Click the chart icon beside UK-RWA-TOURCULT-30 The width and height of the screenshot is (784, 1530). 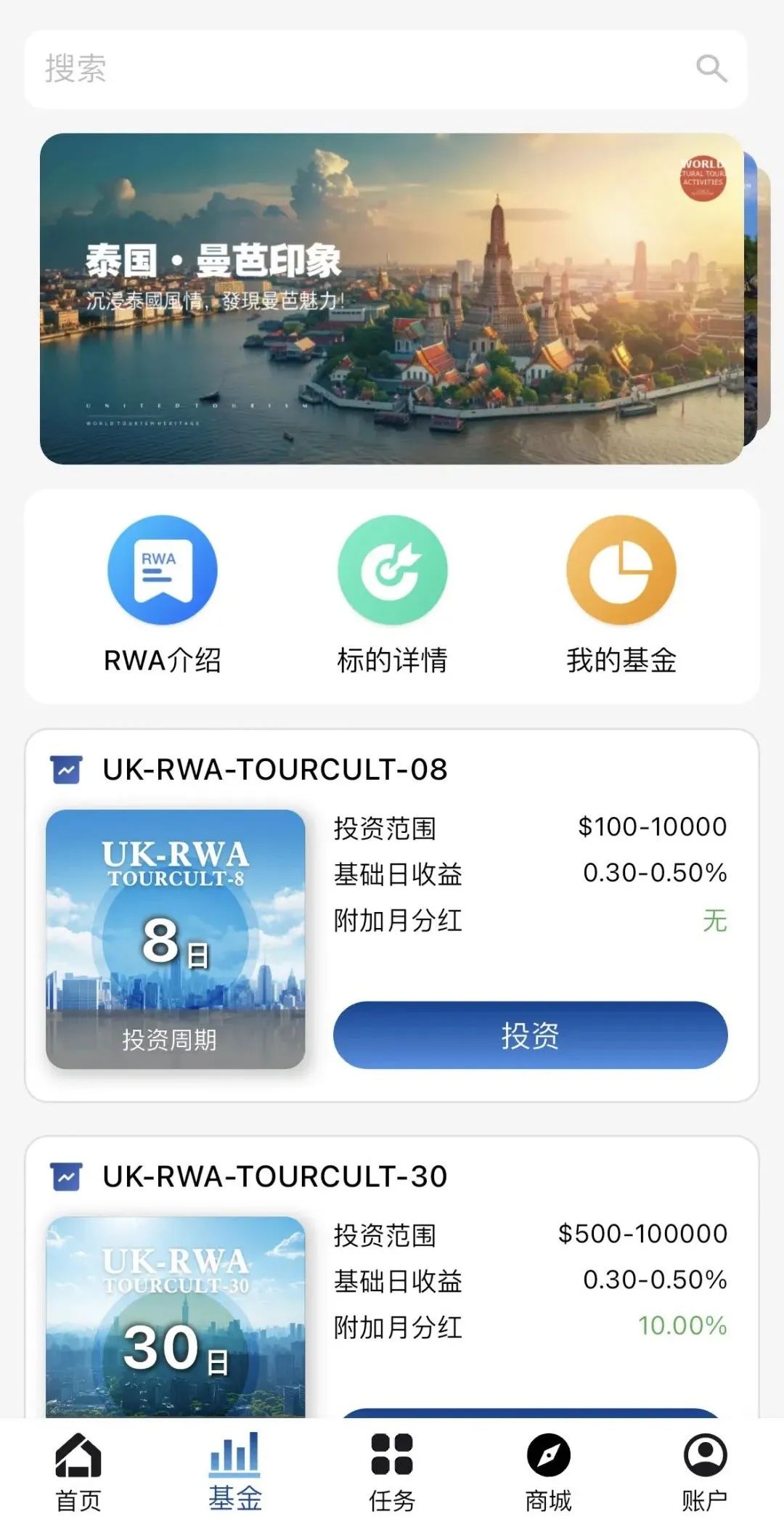tap(65, 1176)
